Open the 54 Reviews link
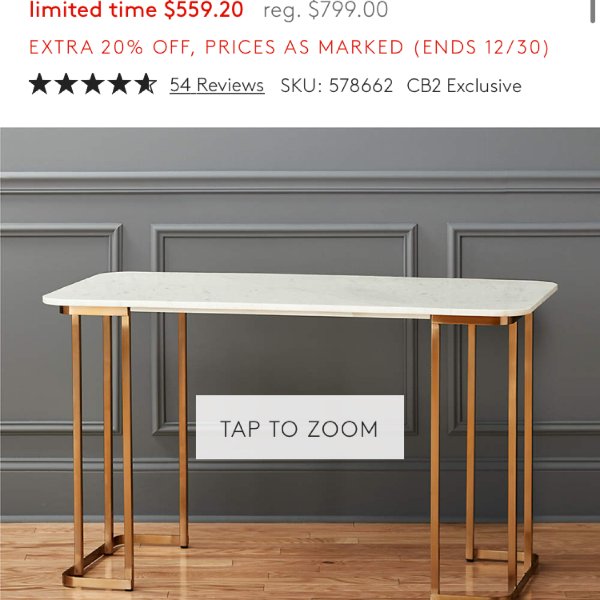Viewport: 600px width, 600px height. 216,85
